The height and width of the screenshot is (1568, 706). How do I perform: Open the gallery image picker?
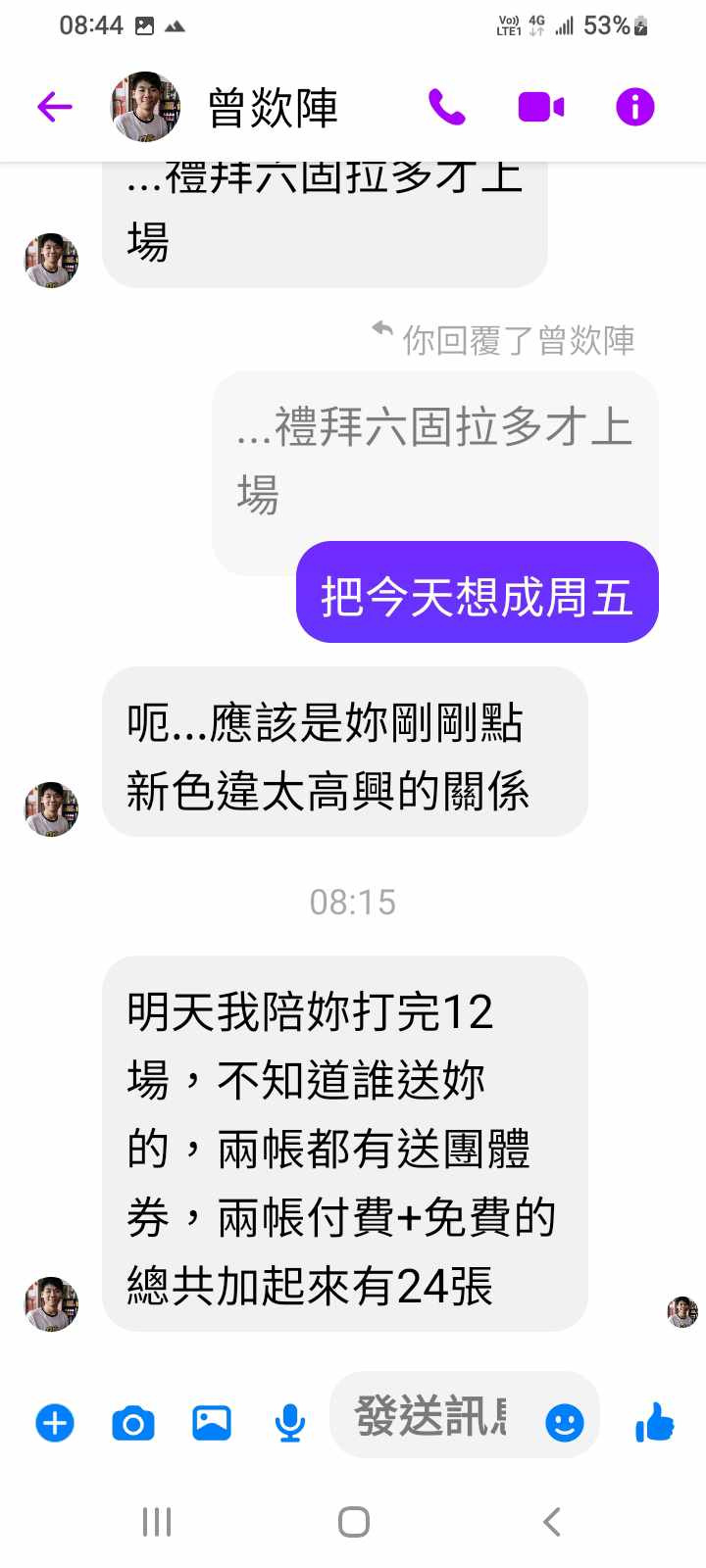(212, 1422)
